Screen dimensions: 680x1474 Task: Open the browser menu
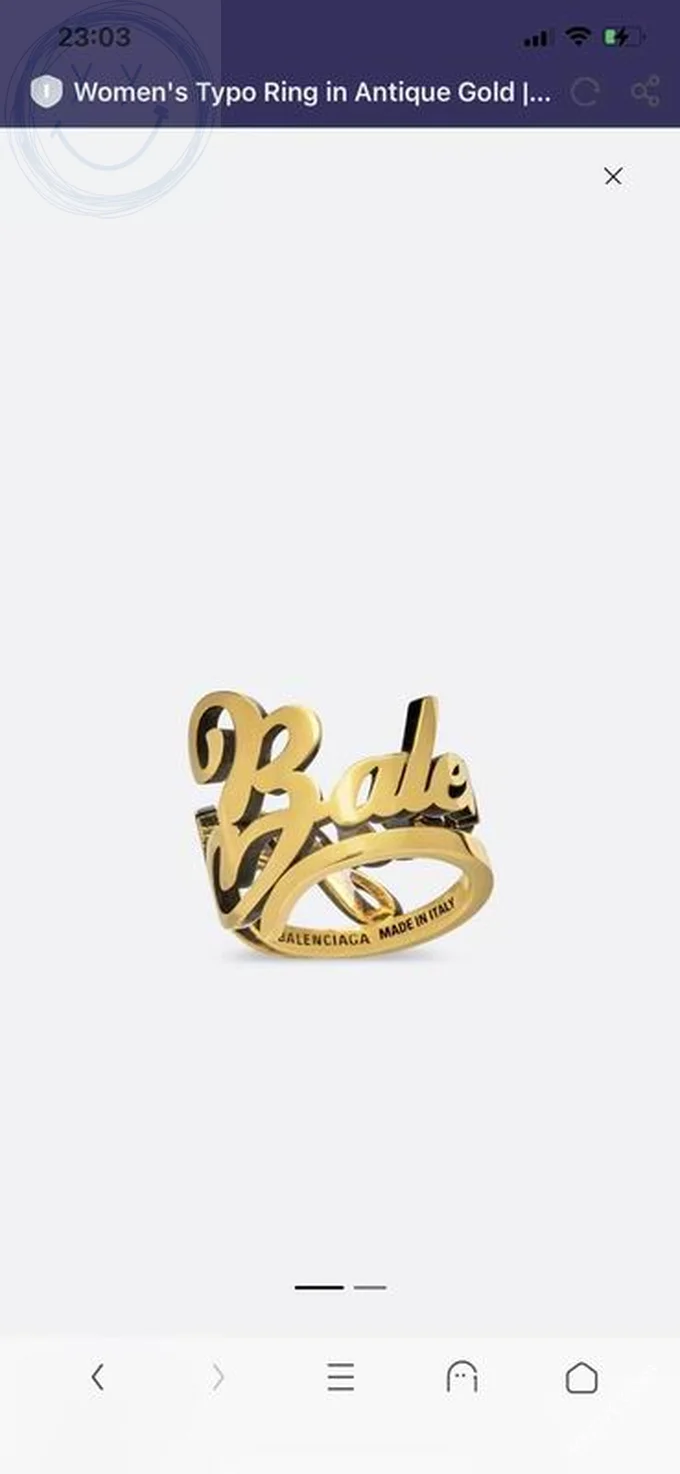[x=341, y=1378]
